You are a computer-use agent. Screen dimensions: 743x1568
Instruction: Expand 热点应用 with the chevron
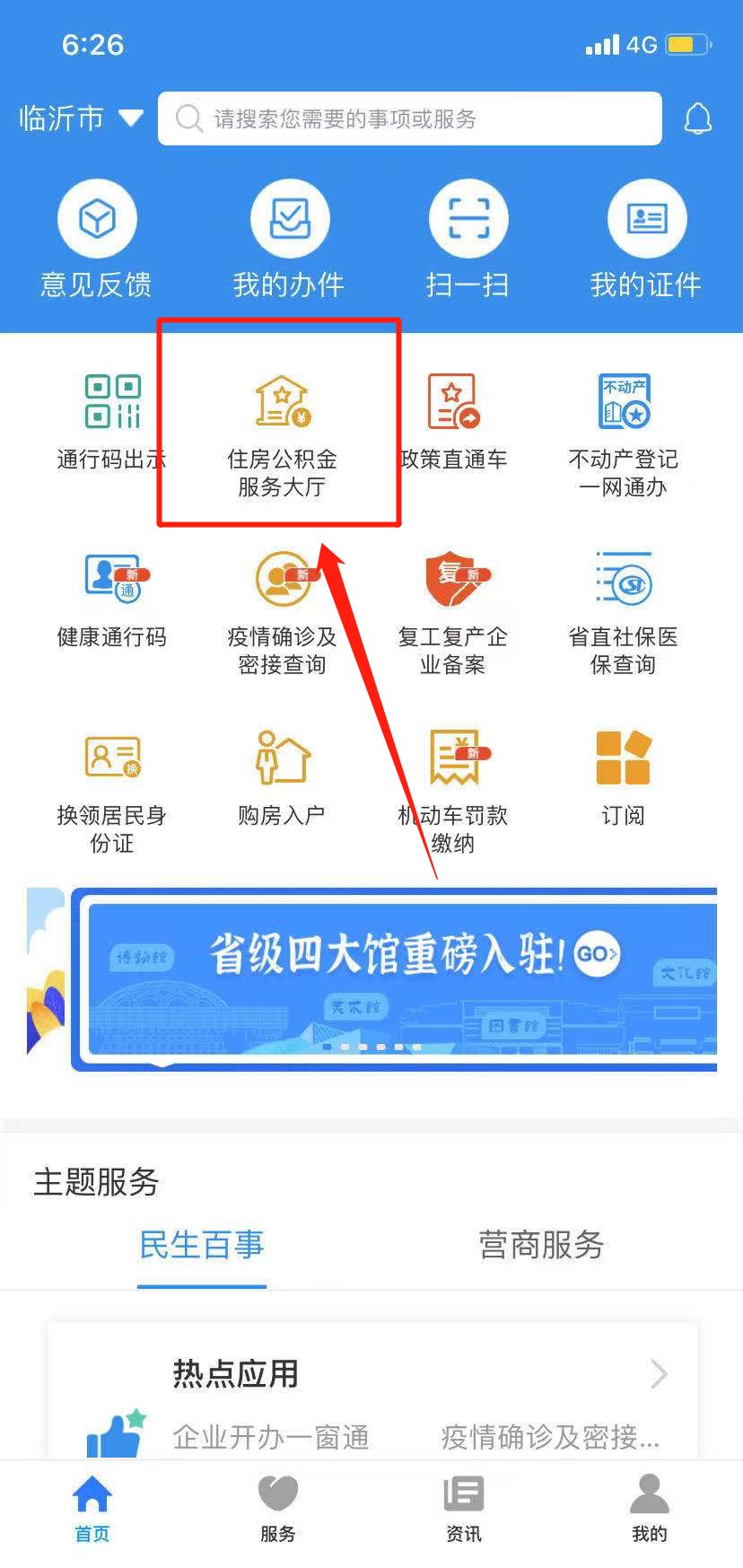[659, 1373]
